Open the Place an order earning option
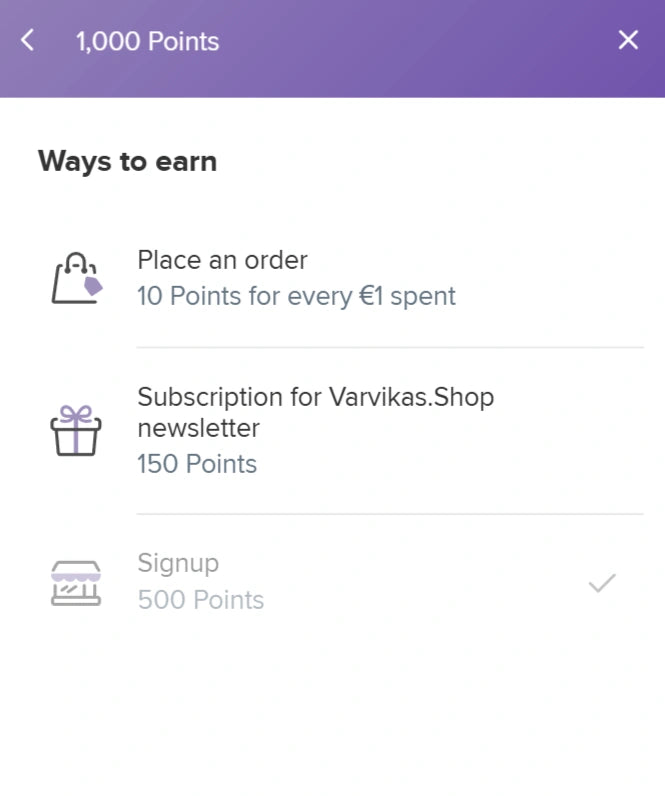Viewport: 665px width, 796px height. tap(296, 278)
